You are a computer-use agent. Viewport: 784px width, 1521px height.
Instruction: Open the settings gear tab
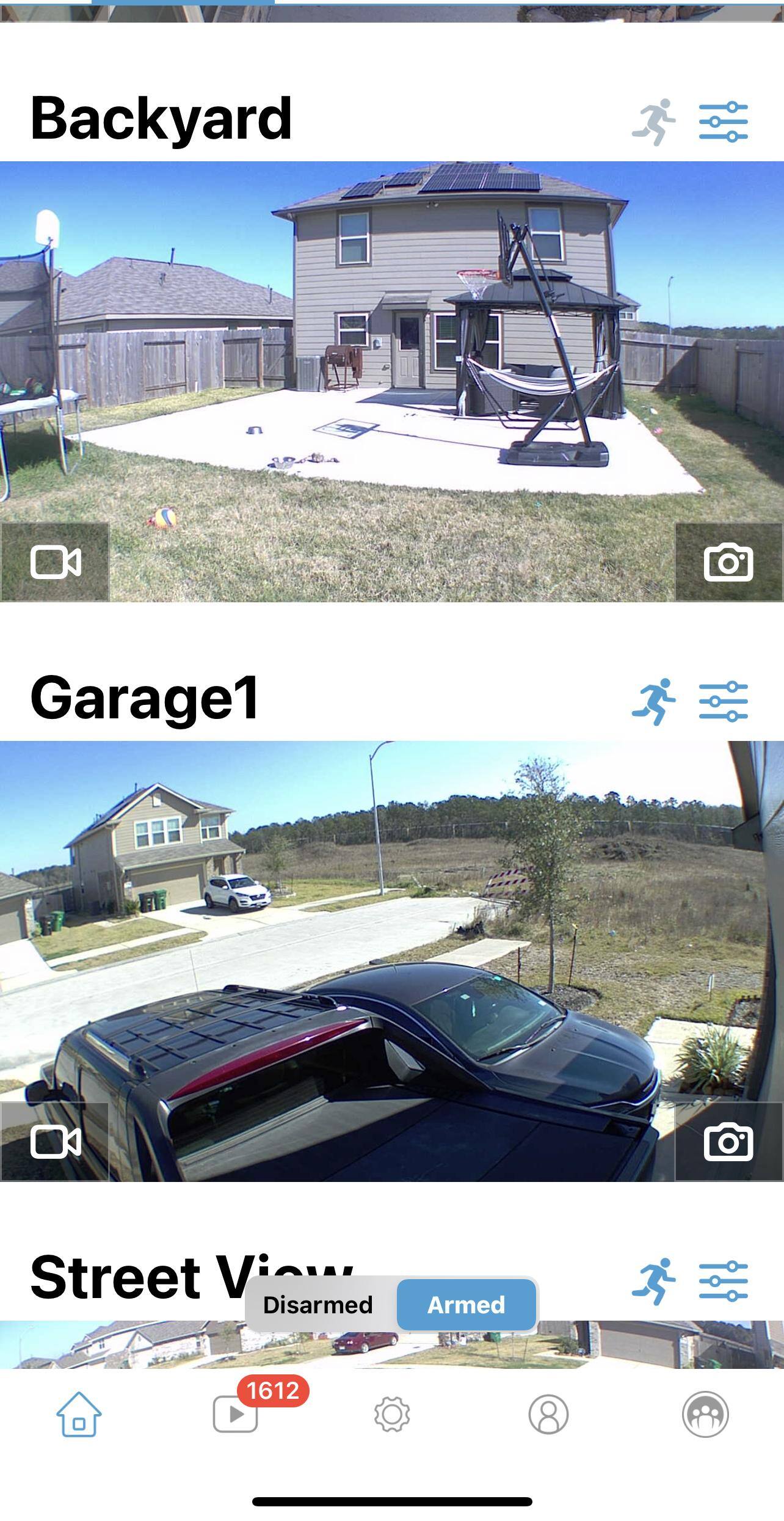pyautogui.click(x=392, y=1414)
